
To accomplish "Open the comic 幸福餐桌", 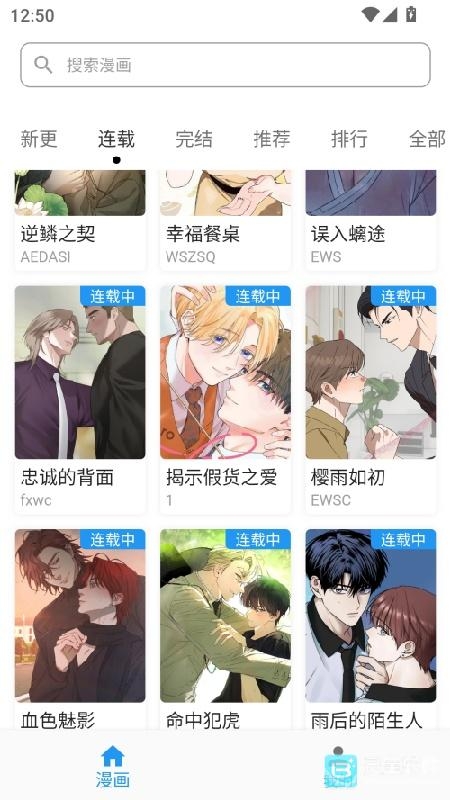I will tap(225, 219).
